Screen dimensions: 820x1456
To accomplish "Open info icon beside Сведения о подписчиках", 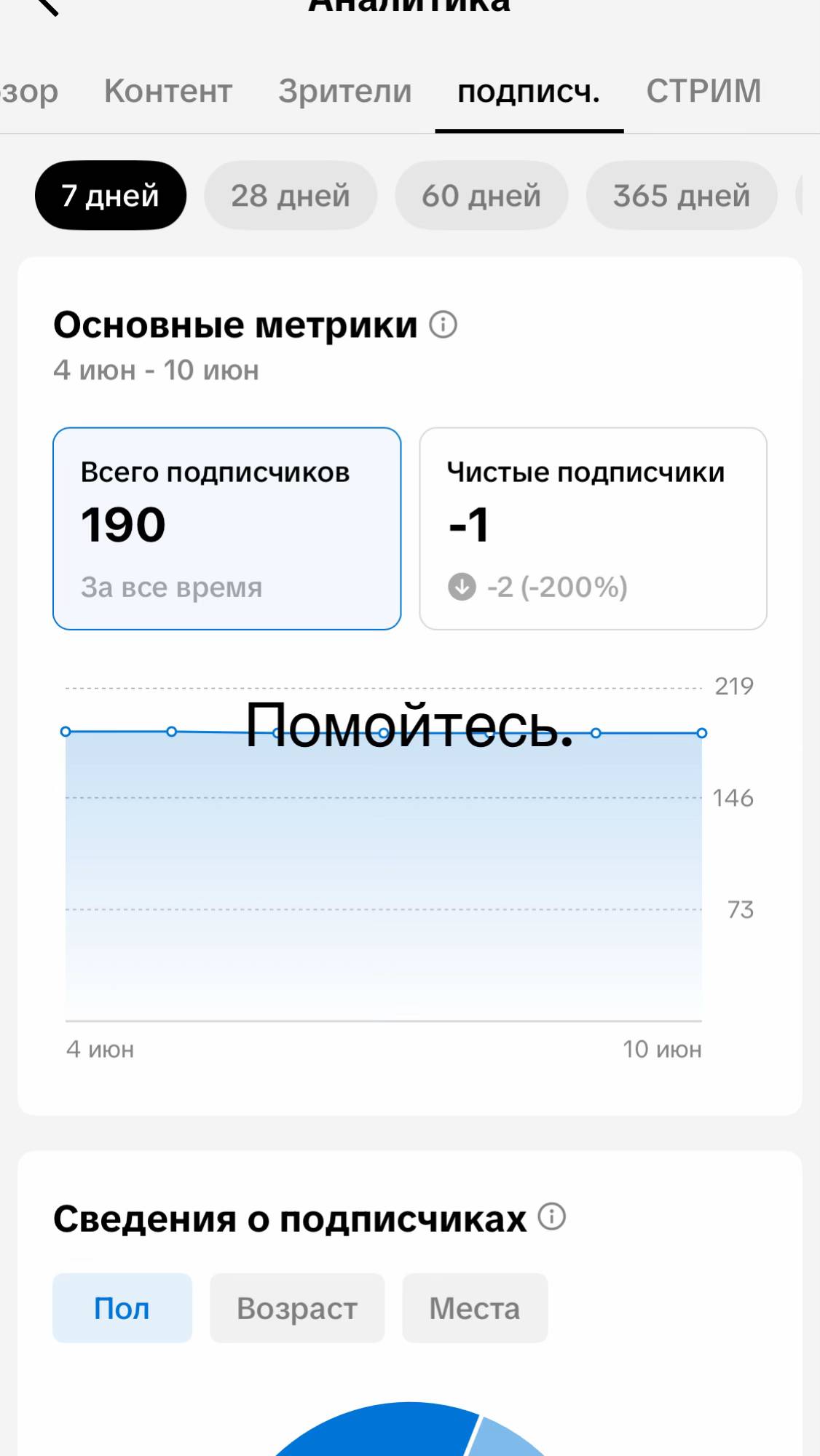I will (x=551, y=1216).
